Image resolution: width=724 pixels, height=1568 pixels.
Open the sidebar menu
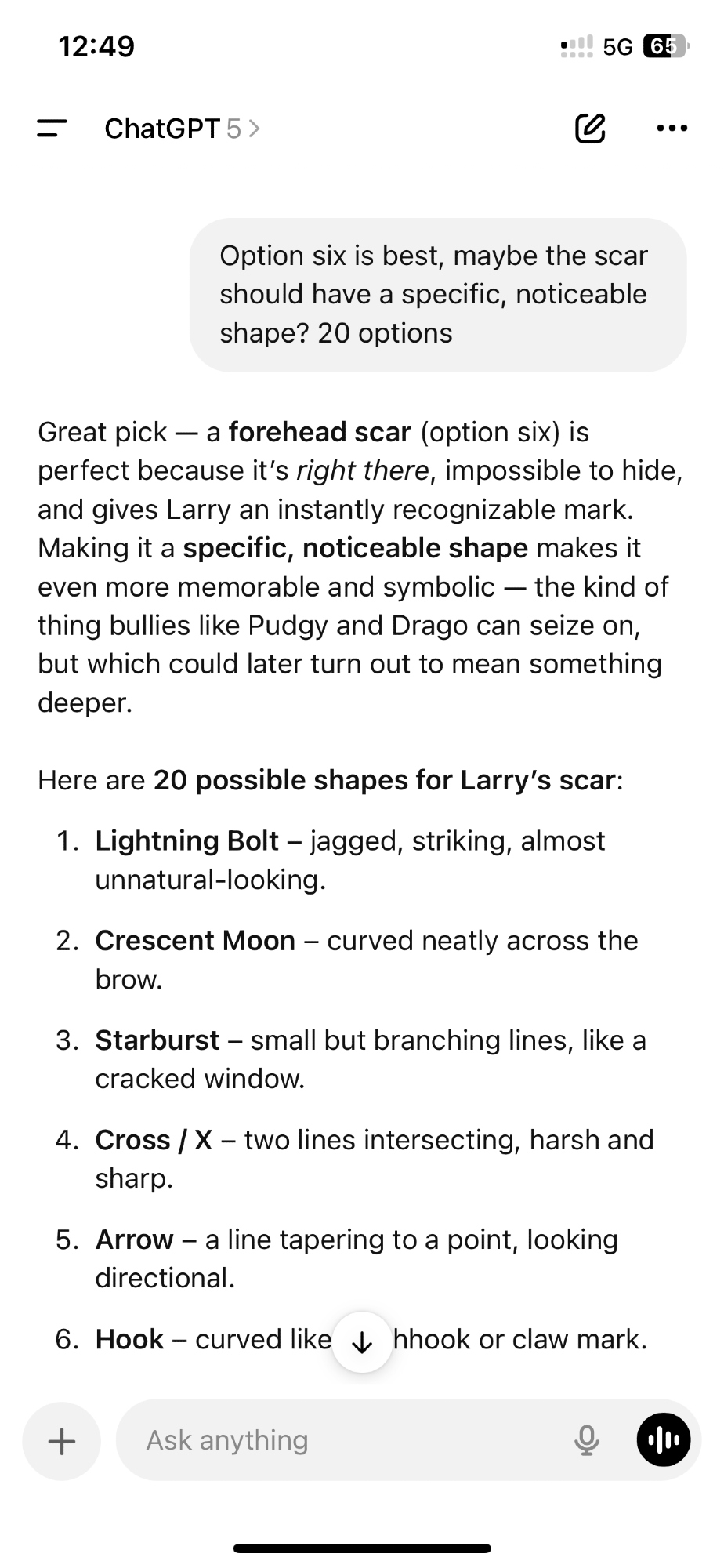(52, 128)
